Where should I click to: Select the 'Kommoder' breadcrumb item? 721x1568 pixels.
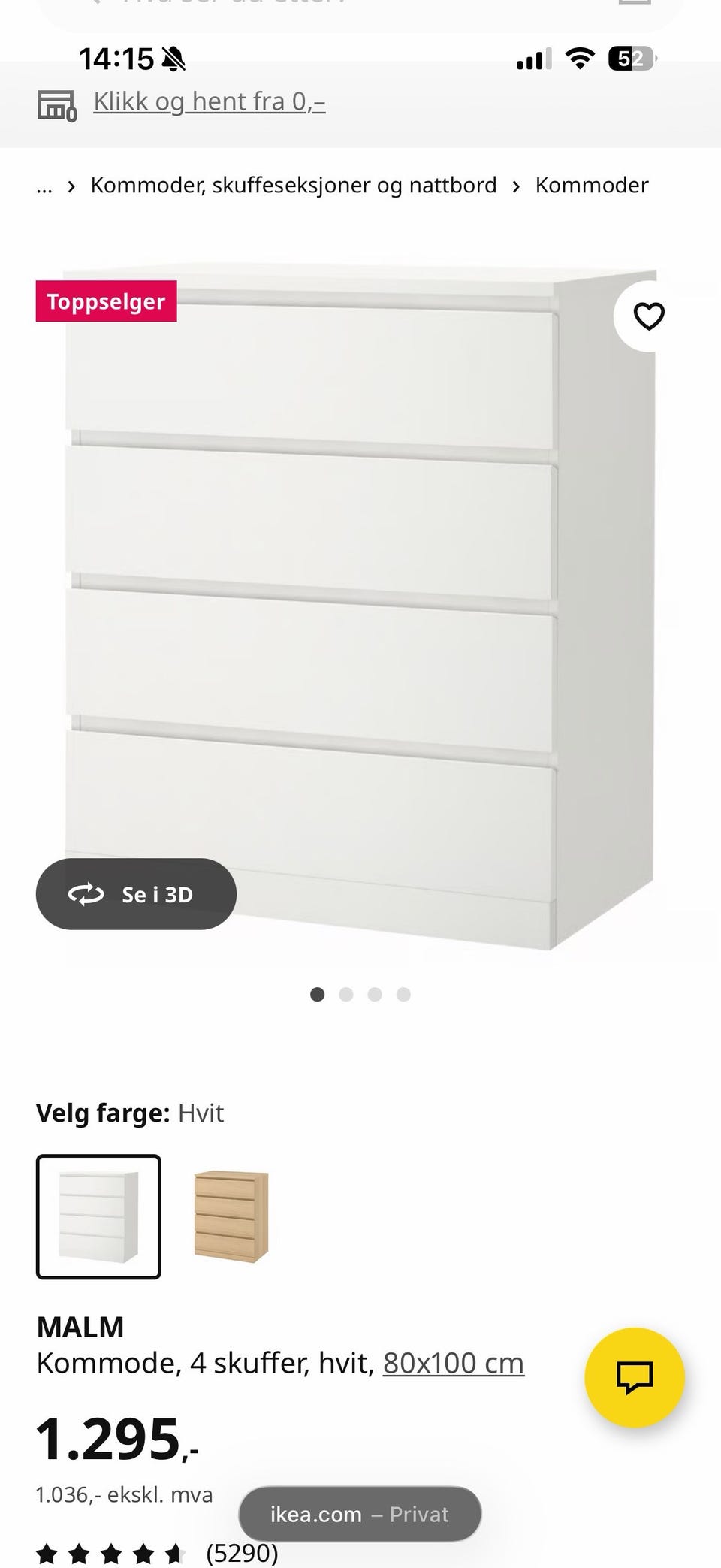pos(591,185)
